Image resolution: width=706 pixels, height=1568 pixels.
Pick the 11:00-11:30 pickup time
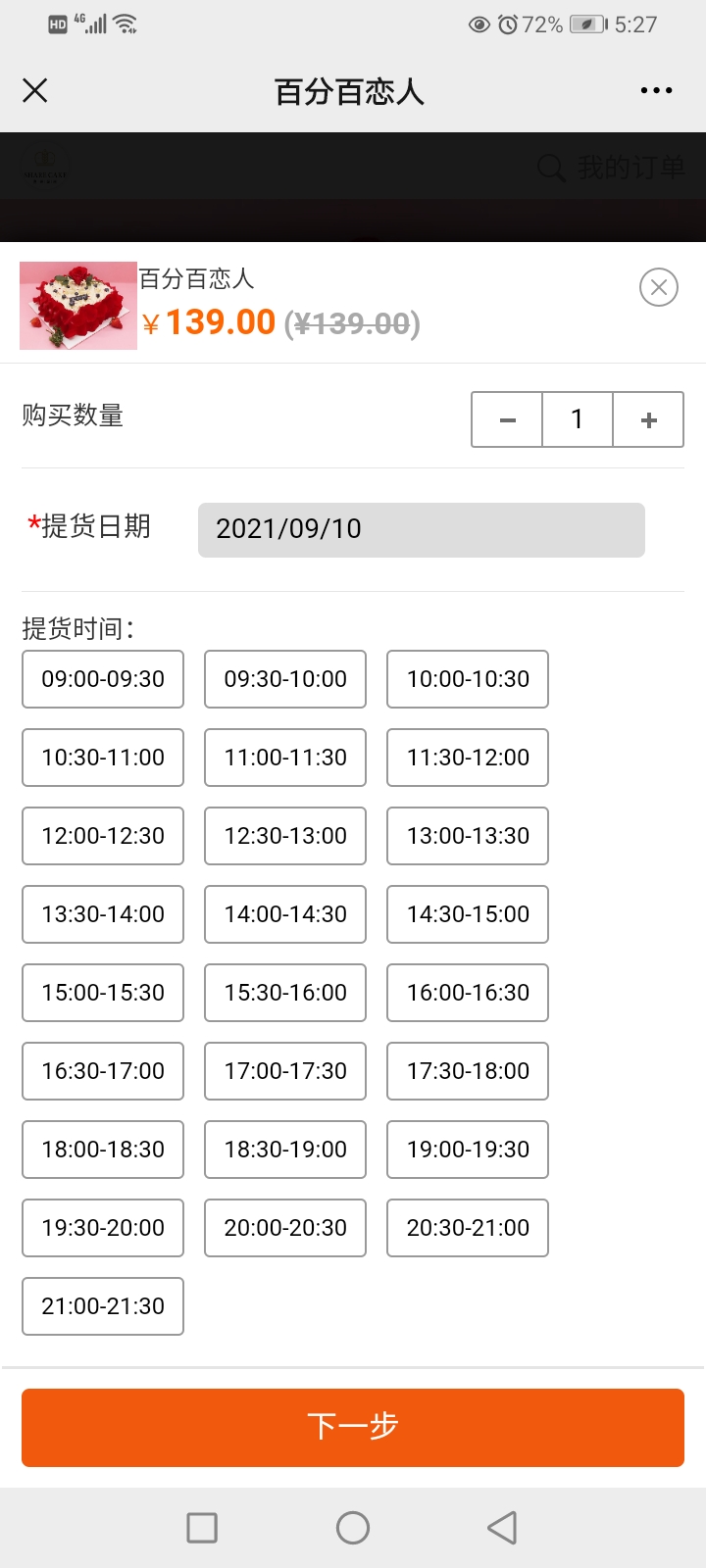(x=285, y=758)
